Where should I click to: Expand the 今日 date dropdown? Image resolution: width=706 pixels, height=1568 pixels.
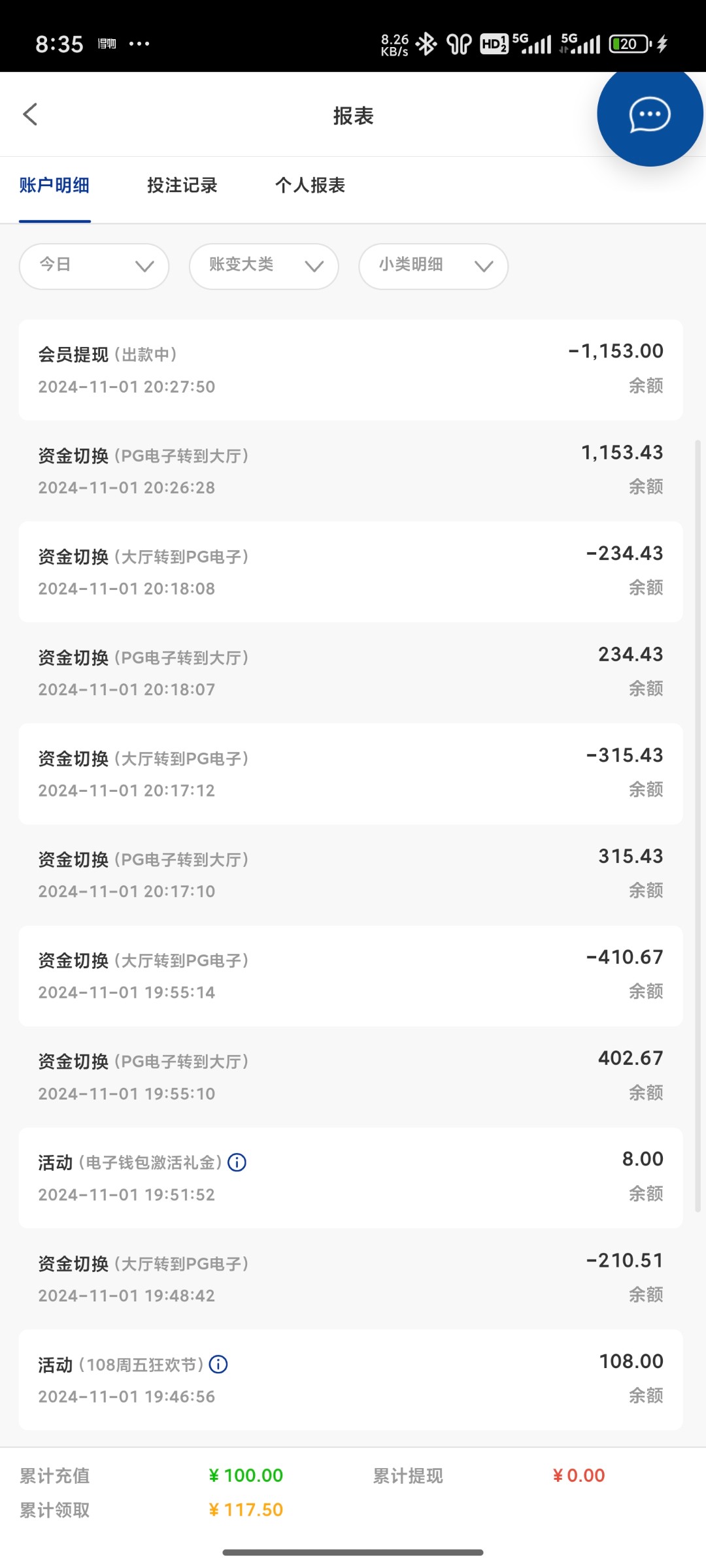94,266
